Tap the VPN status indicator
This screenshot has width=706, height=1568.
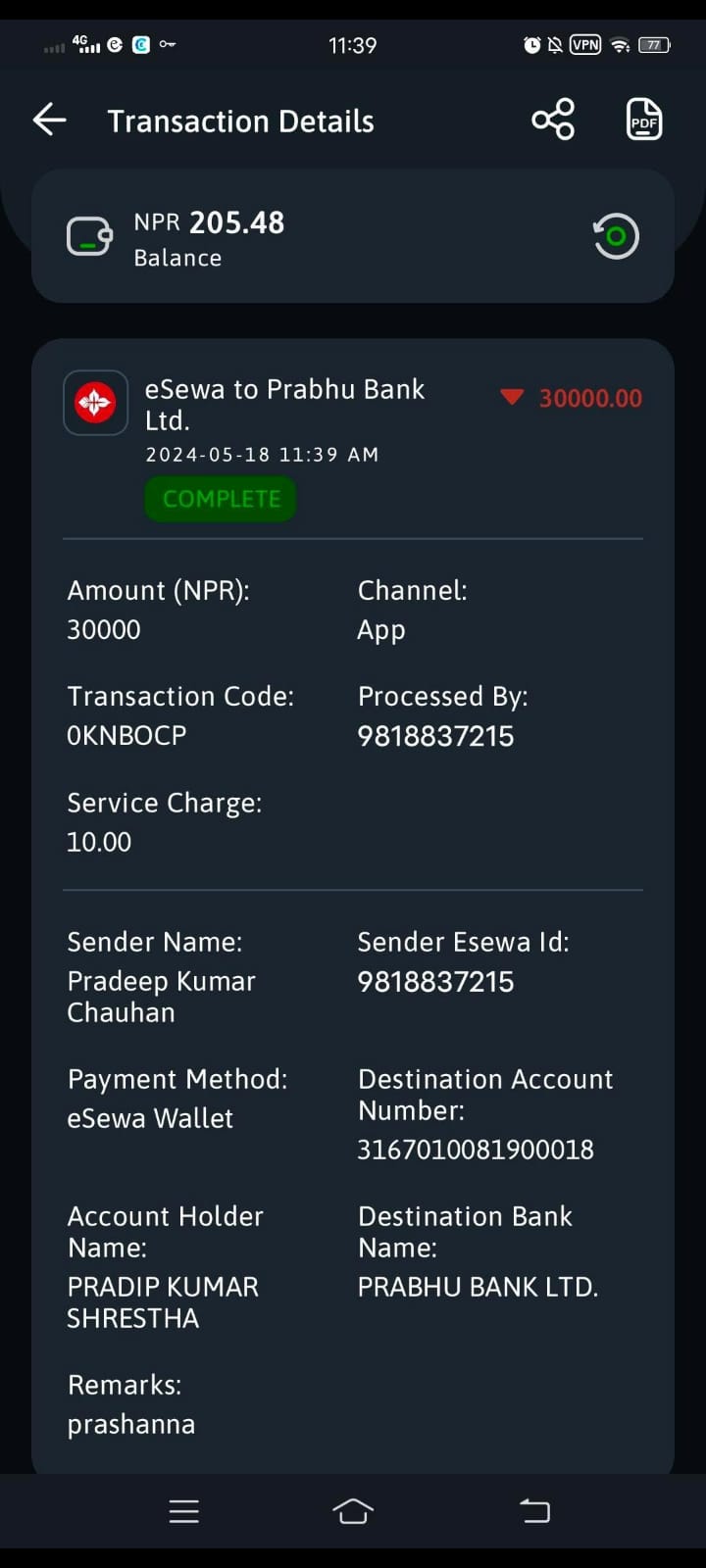(585, 44)
